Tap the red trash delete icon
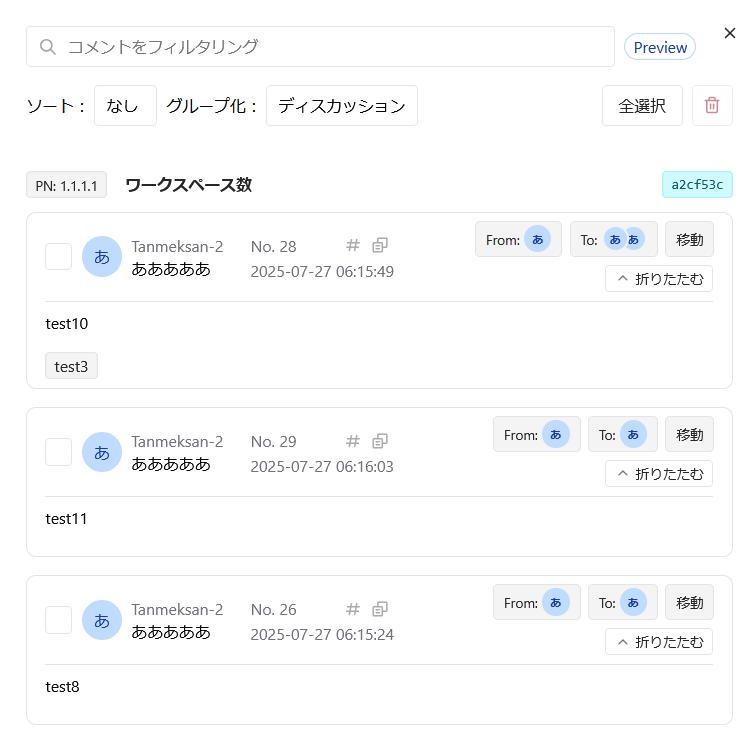Screen dimensions: 746x733 712,106
